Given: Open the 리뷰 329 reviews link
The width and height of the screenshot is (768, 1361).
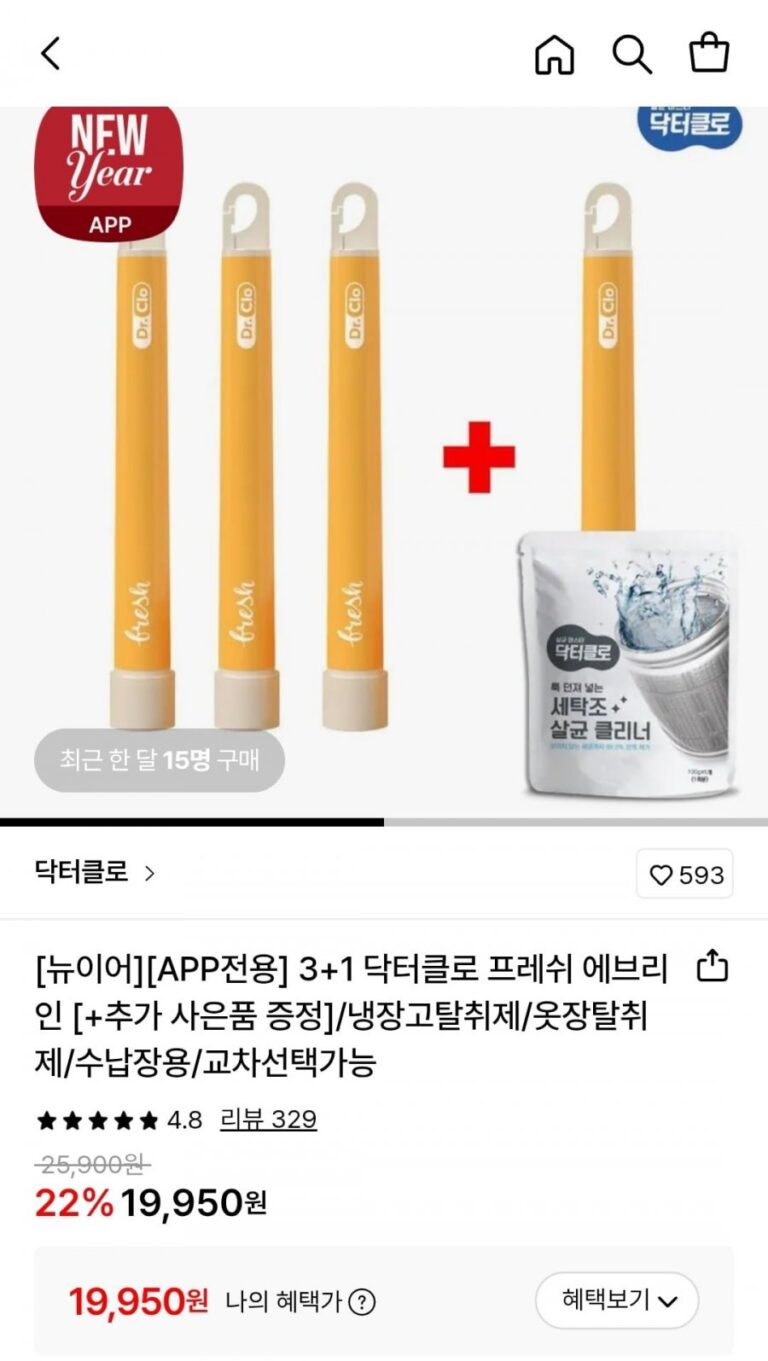Looking at the screenshot, I should pyautogui.click(x=268, y=1119).
